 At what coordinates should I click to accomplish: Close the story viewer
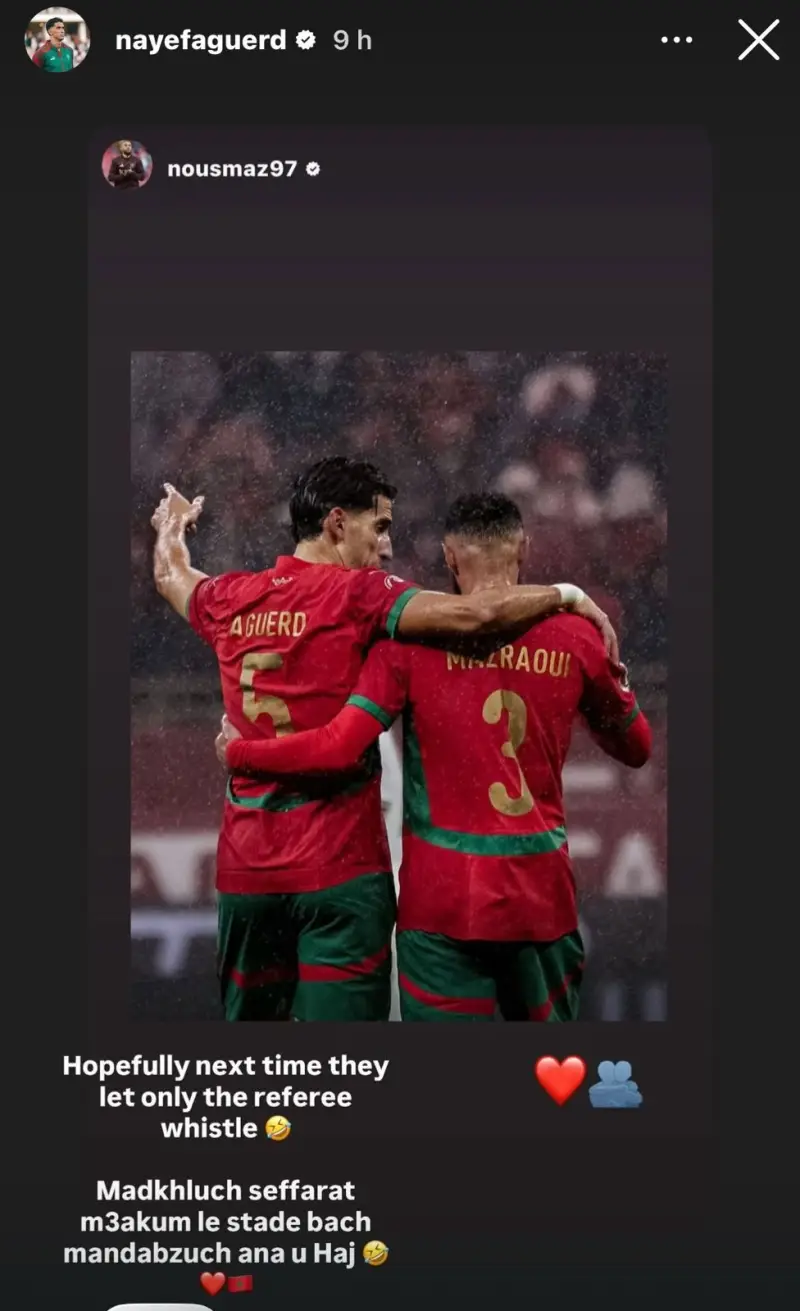click(x=758, y=41)
